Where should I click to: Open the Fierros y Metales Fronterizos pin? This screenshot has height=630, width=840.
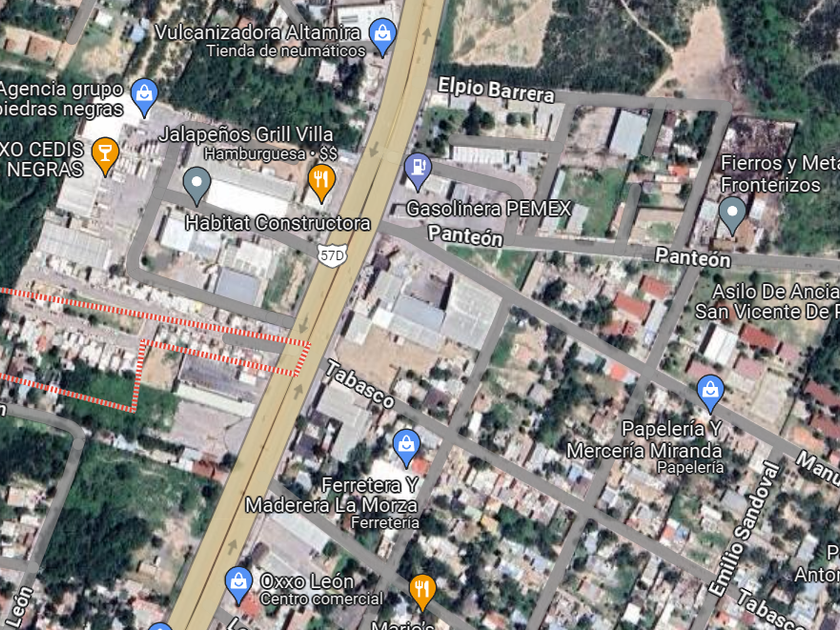pyautogui.click(x=732, y=215)
